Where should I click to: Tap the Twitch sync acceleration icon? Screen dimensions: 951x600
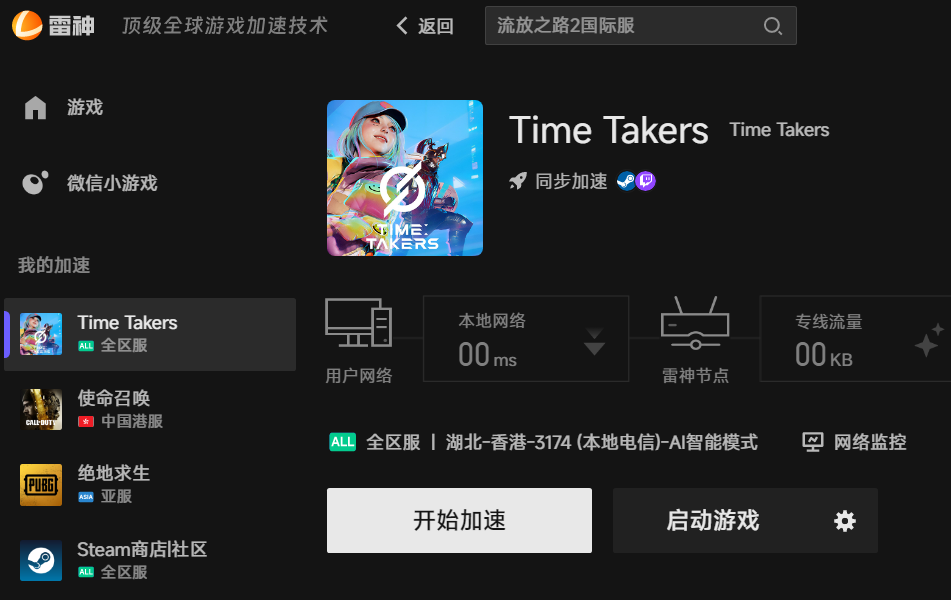click(646, 181)
